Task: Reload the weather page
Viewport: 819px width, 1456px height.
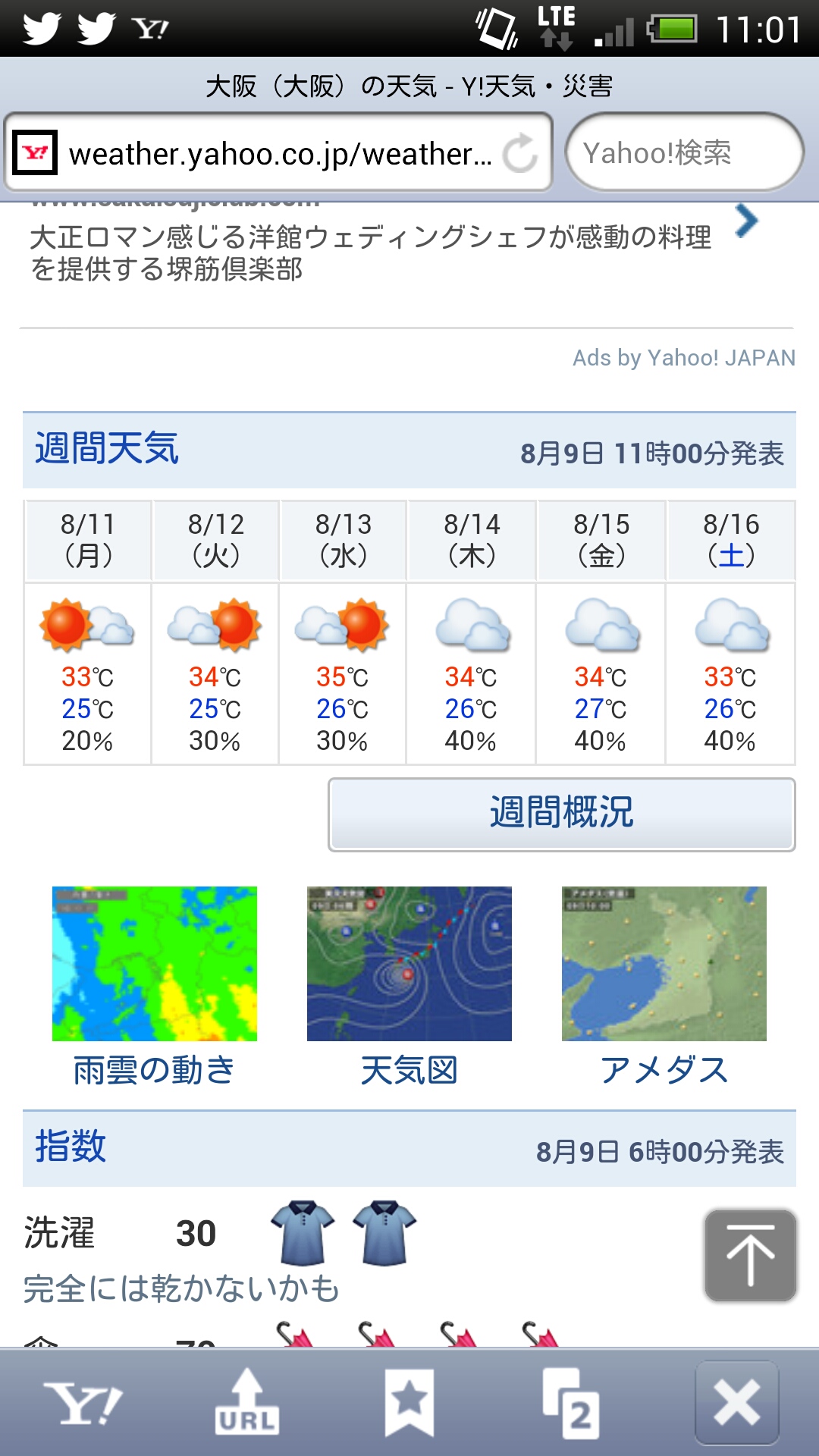Action: click(x=520, y=154)
